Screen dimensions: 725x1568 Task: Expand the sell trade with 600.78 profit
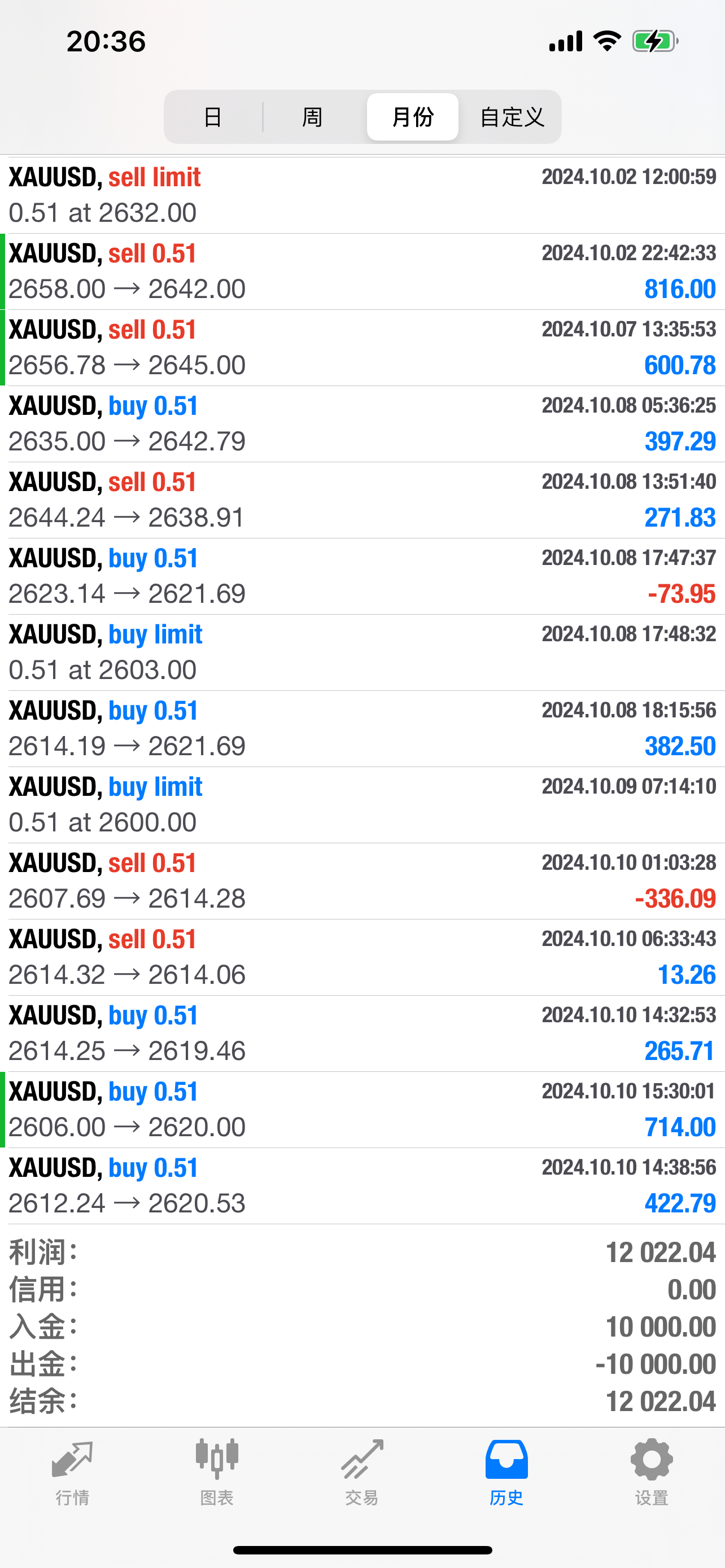362,348
